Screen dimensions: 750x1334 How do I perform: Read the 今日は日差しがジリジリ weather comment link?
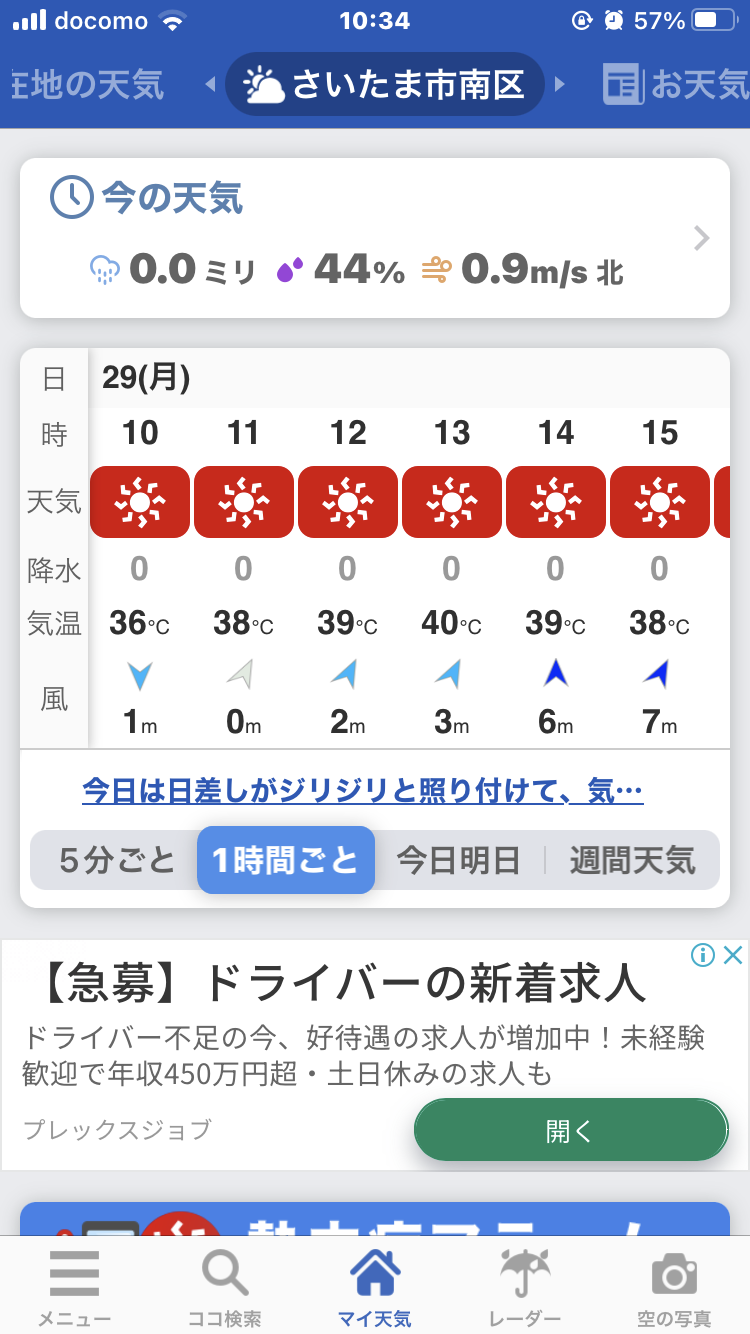(x=362, y=792)
